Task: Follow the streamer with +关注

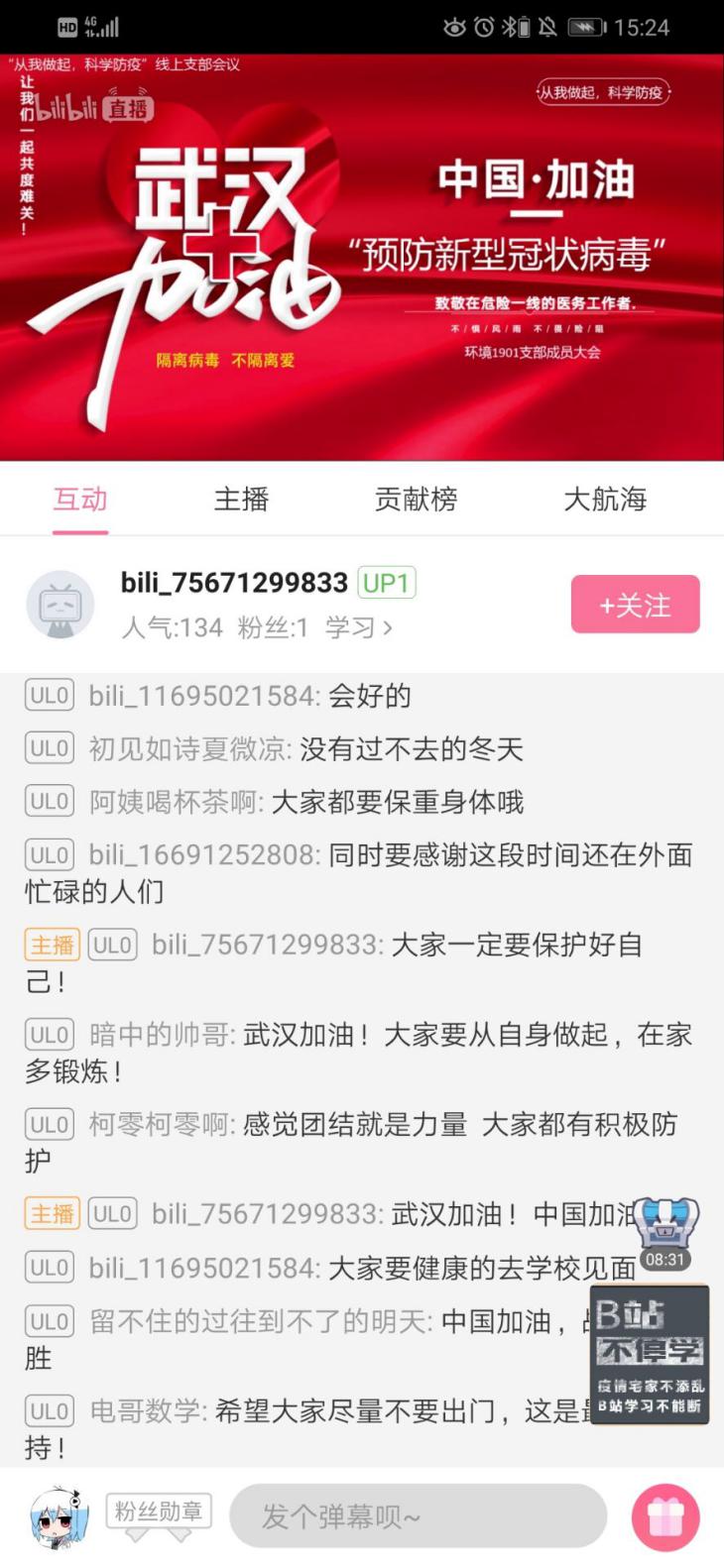Action: coord(635,605)
